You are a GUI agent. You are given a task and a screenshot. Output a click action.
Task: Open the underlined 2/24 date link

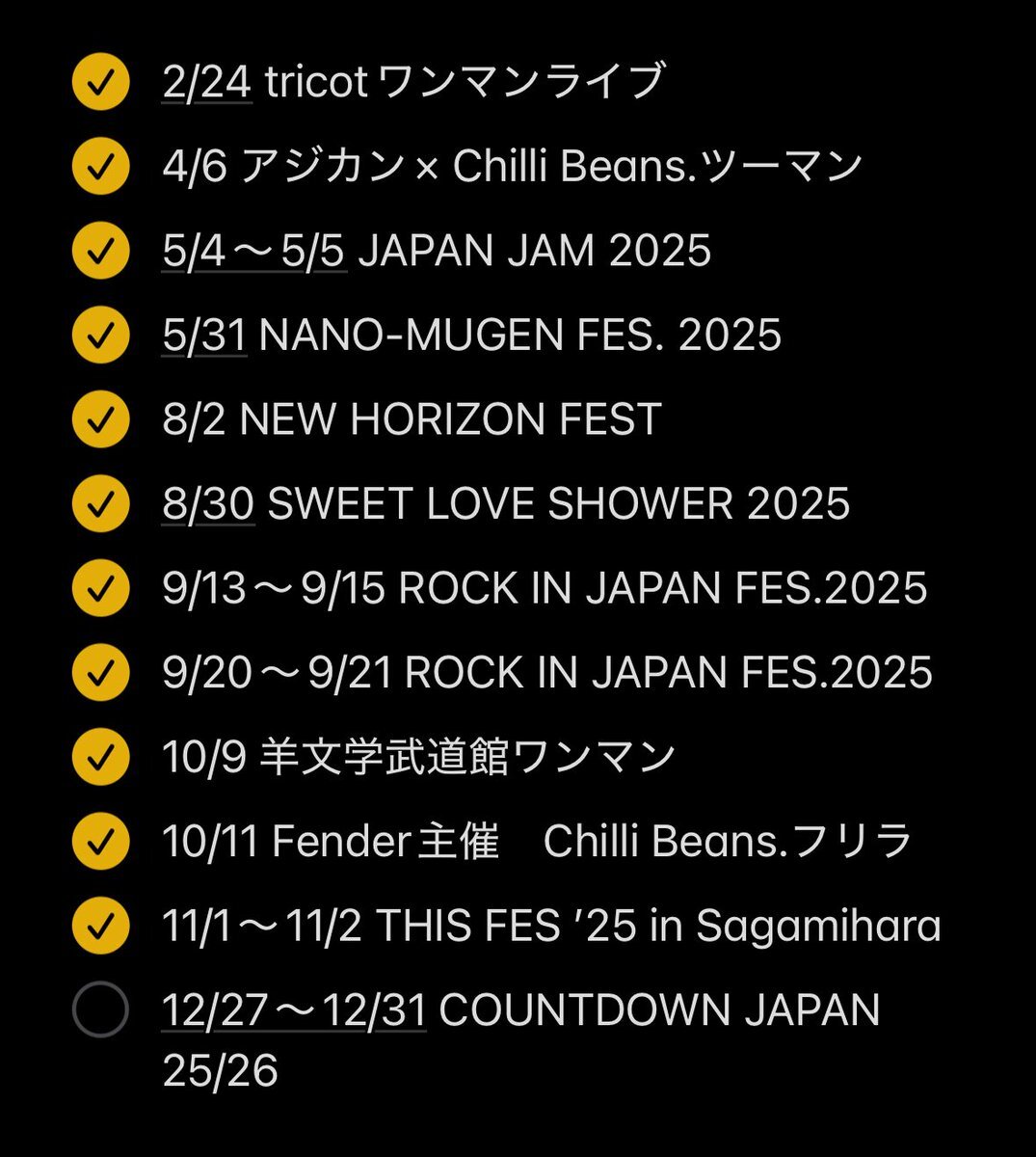click(x=207, y=83)
